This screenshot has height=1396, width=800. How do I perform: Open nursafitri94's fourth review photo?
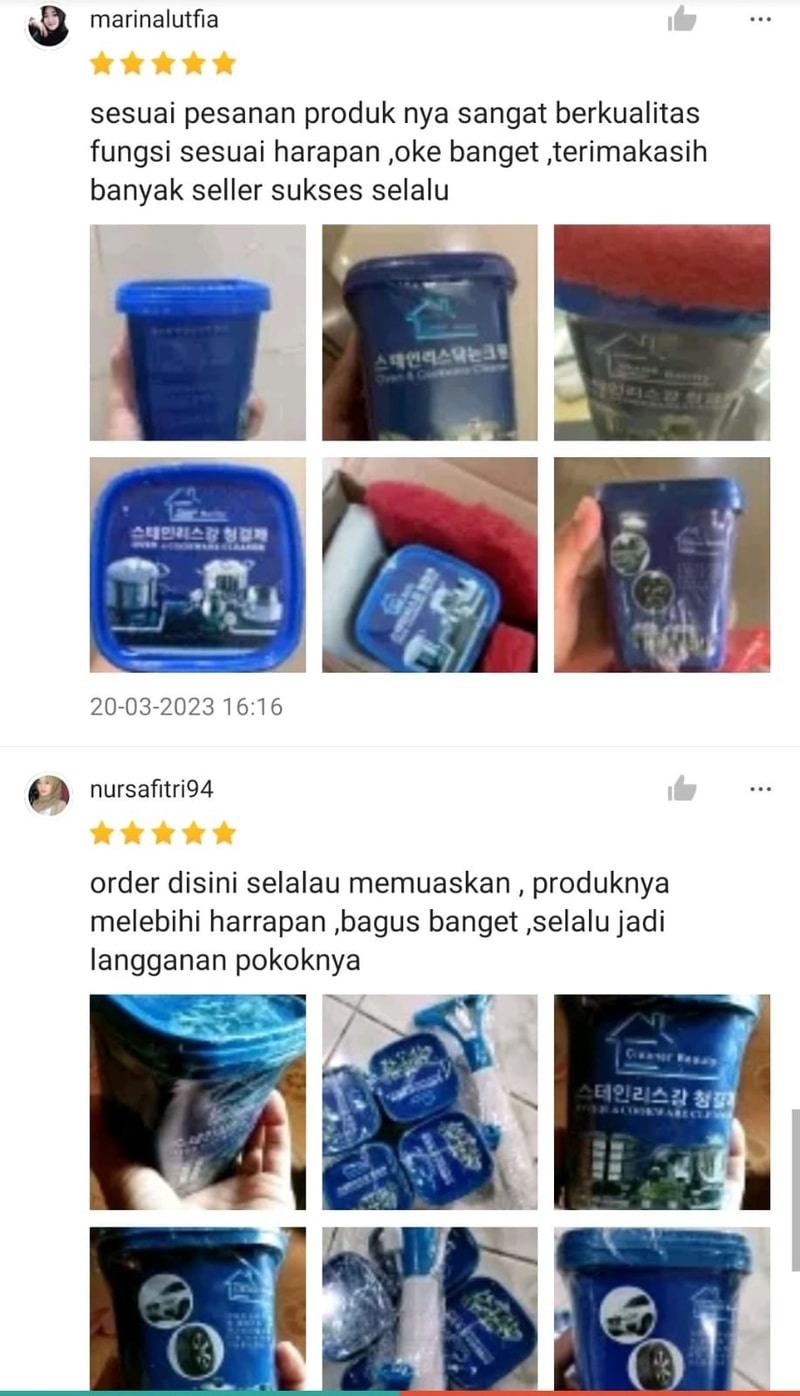tap(198, 1308)
